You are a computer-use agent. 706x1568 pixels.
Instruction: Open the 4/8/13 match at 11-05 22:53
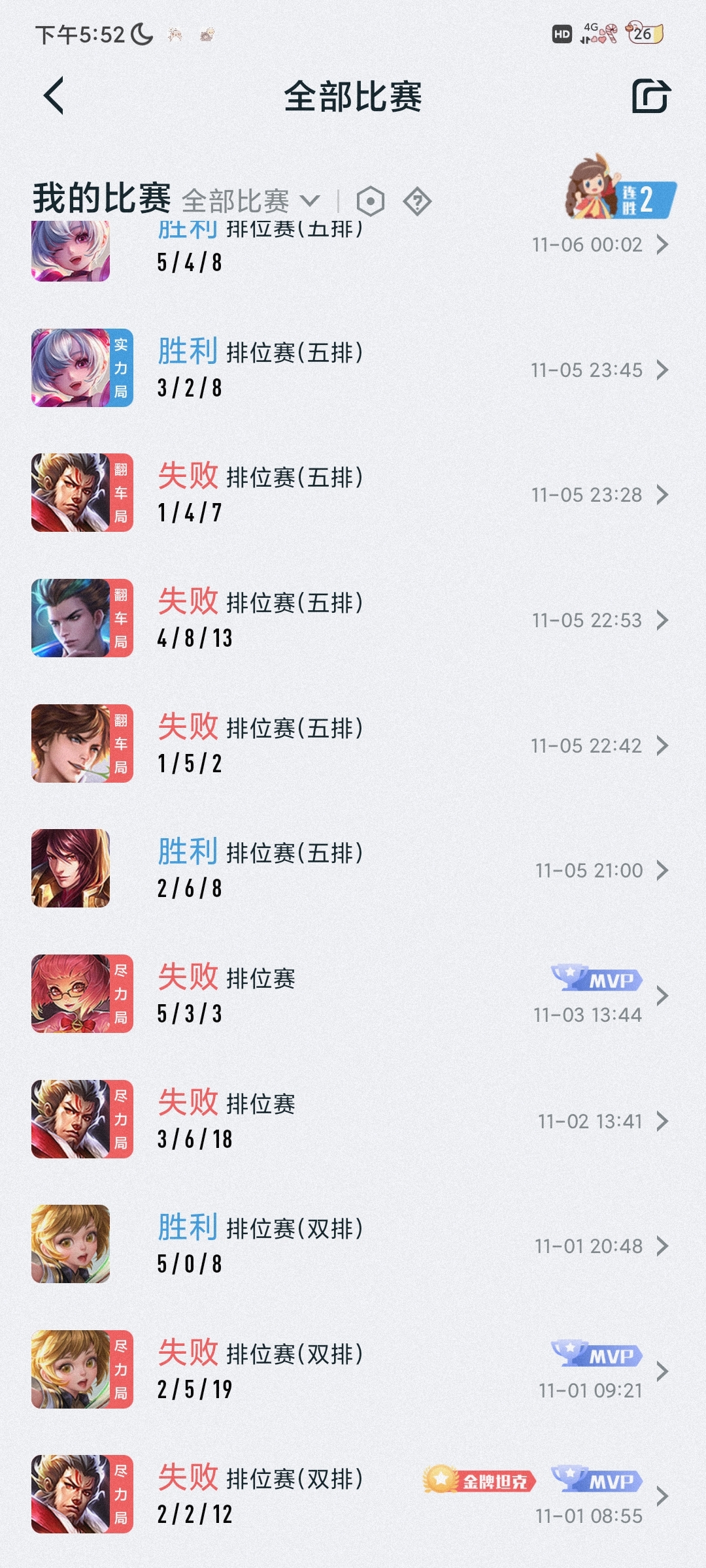coord(353,619)
